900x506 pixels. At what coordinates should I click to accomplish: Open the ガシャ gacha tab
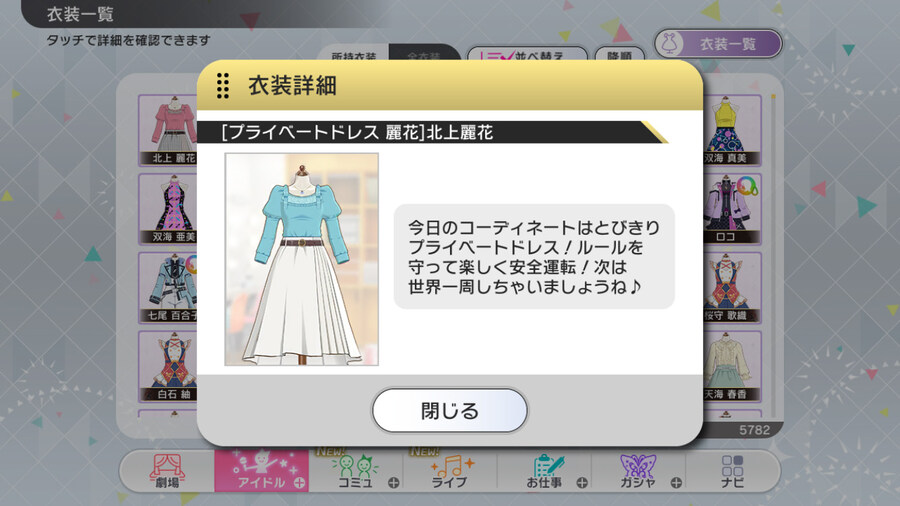pyautogui.click(x=638, y=472)
